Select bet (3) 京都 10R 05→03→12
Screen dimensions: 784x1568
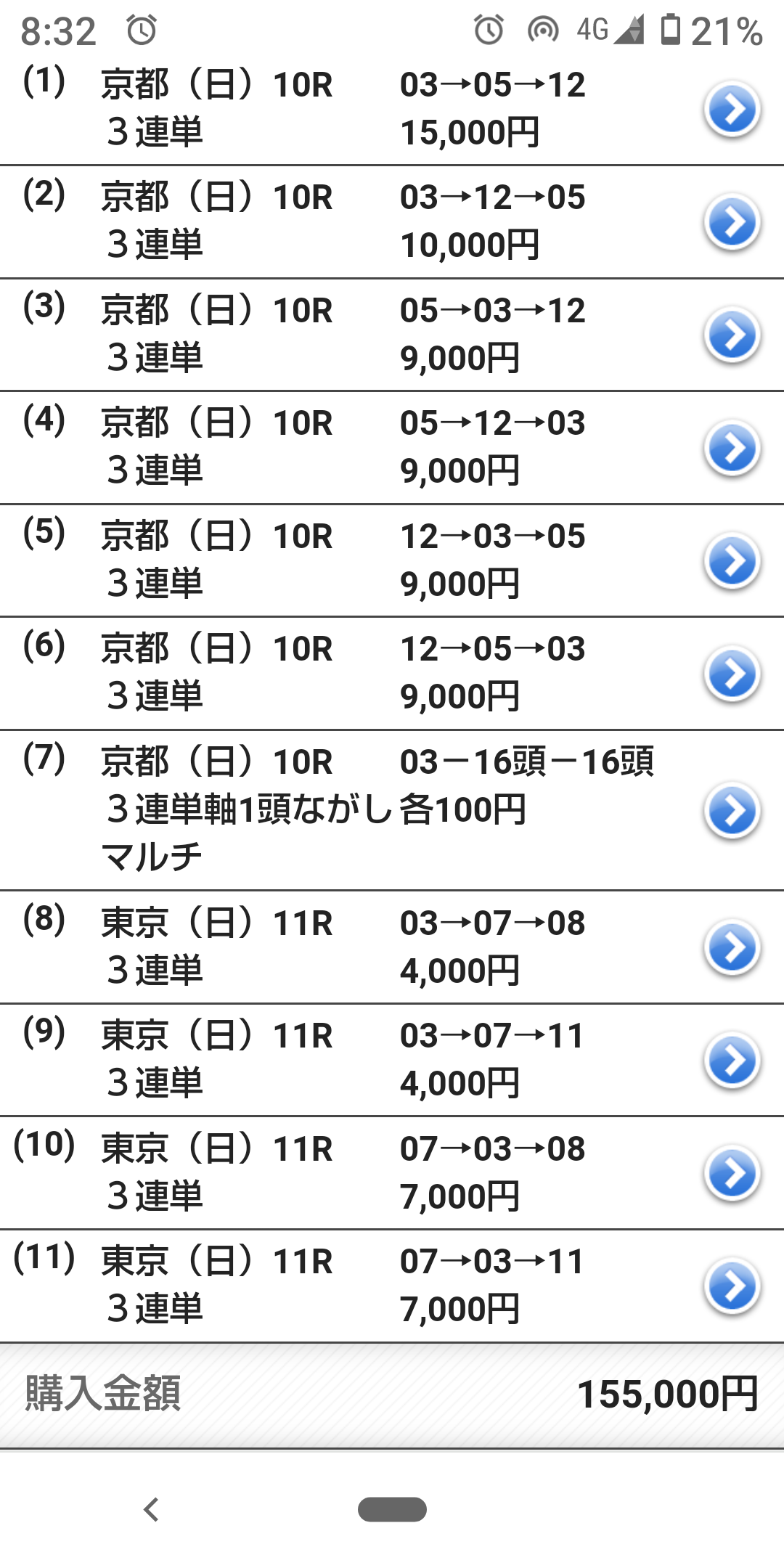click(x=732, y=335)
